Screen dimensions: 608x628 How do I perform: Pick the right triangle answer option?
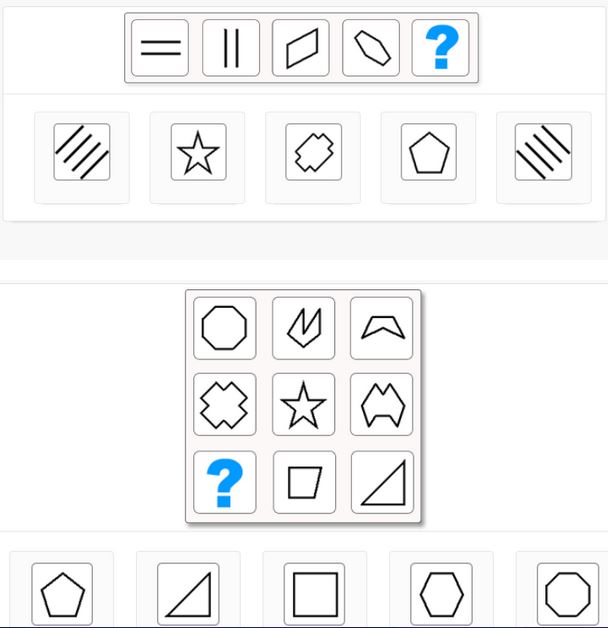(x=188, y=595)
